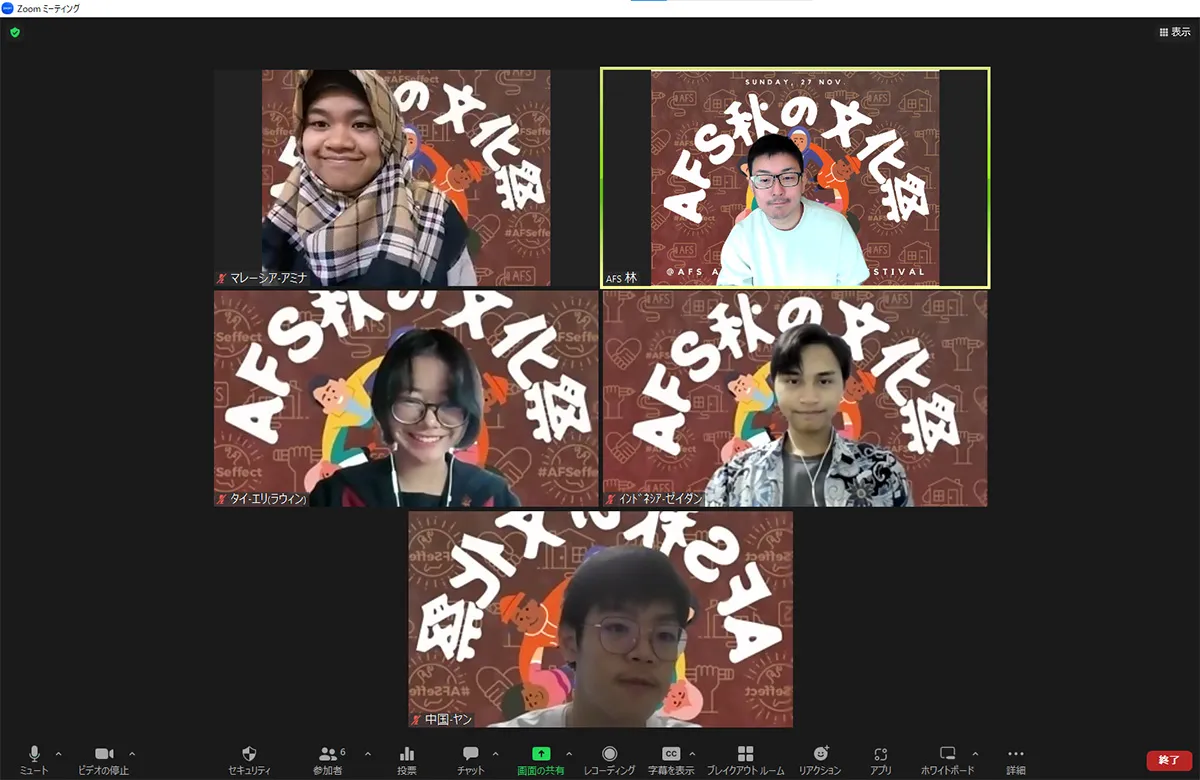This screenshot has width=1200, height=780.
Task: Select the video tile labeled 中国-ヤン
Action: pos(600,619)
